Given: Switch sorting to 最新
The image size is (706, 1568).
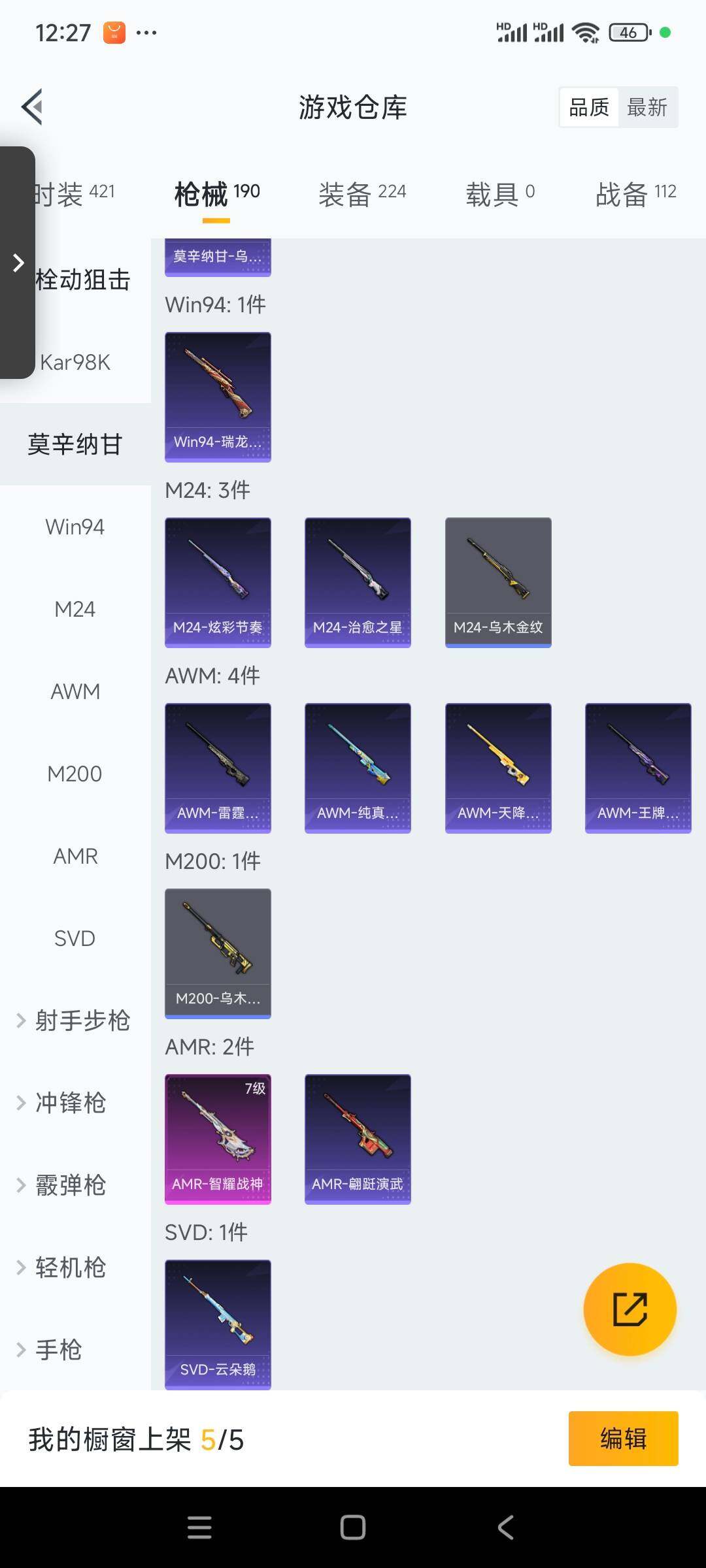Looking at the screenshot, I should click(x=648, y=106).
